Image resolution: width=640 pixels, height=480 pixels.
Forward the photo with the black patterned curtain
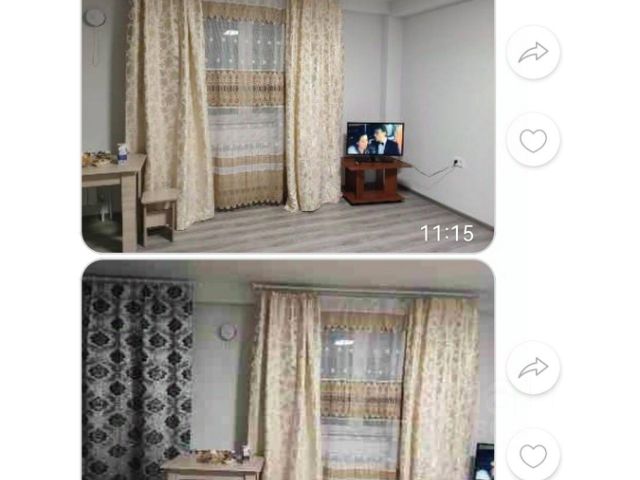click(x=533, y=368)
